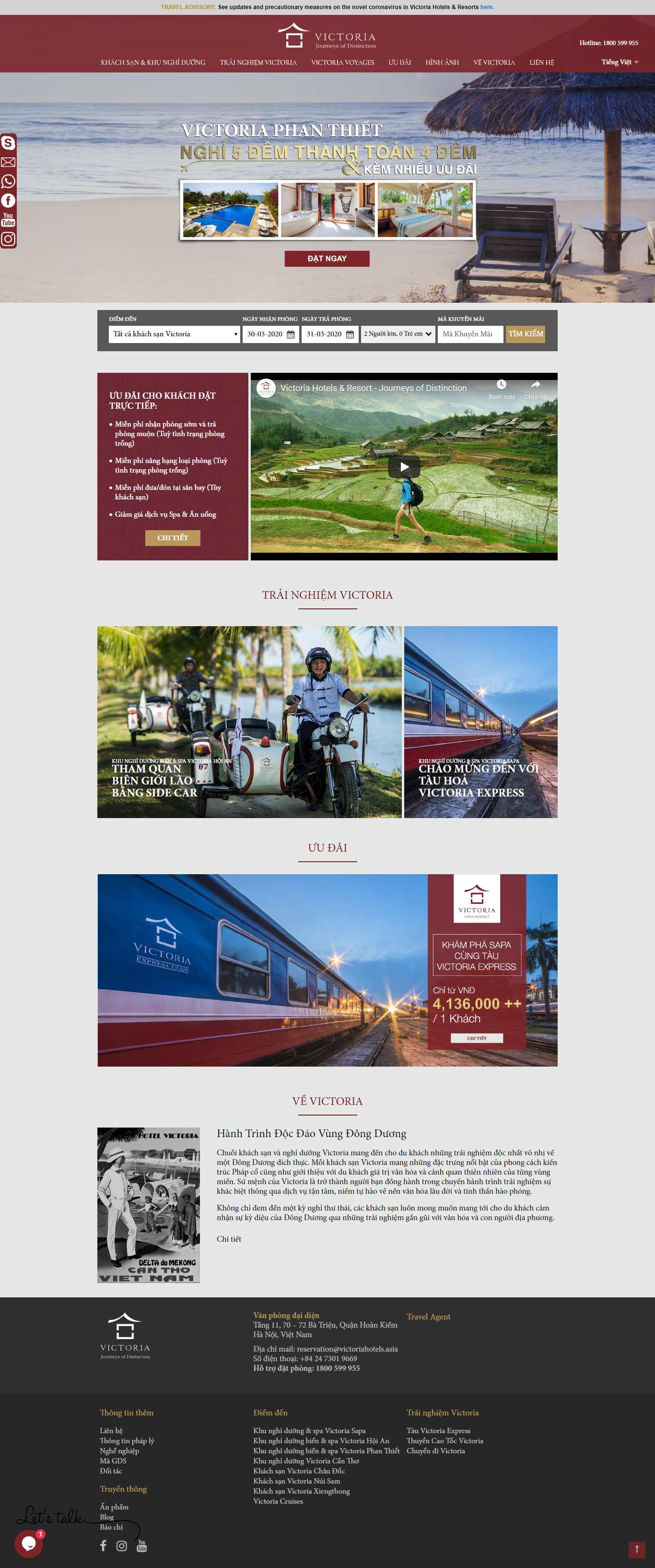The height and width of the screenshot is (1568, 655).
Task: Expand the Tất cả khách sạn Victoria dropdown
Action: [x=174, y=334]
